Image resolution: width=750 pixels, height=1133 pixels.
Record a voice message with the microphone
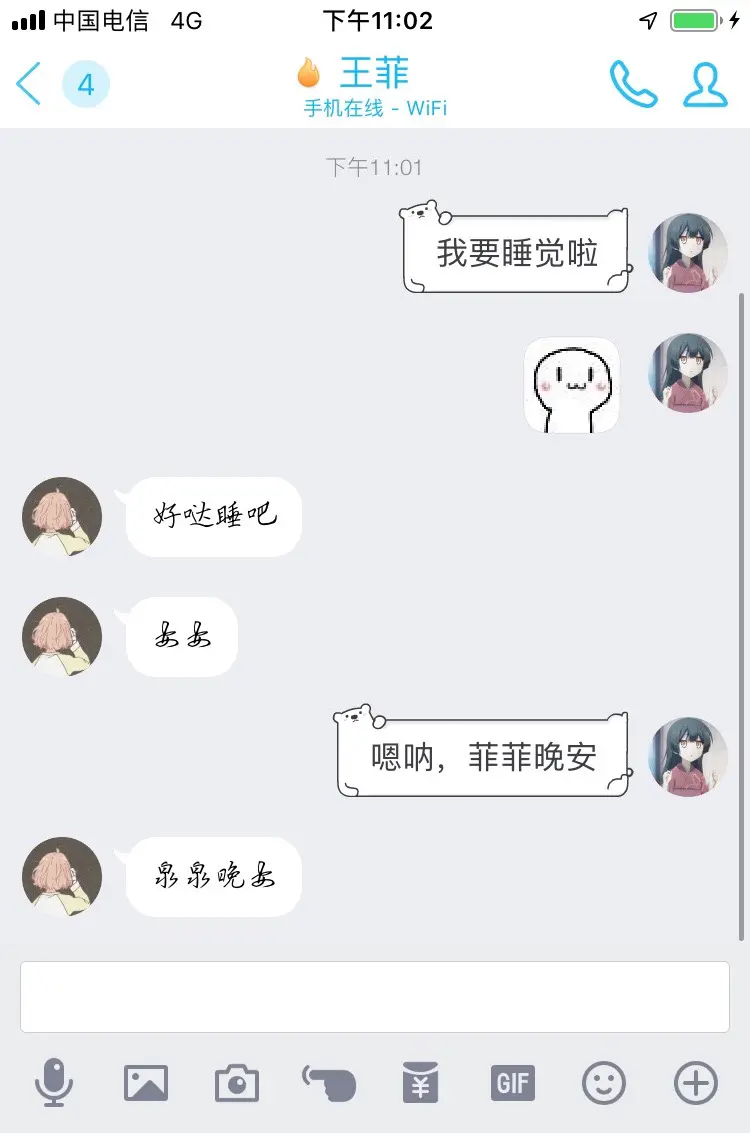54,1083
